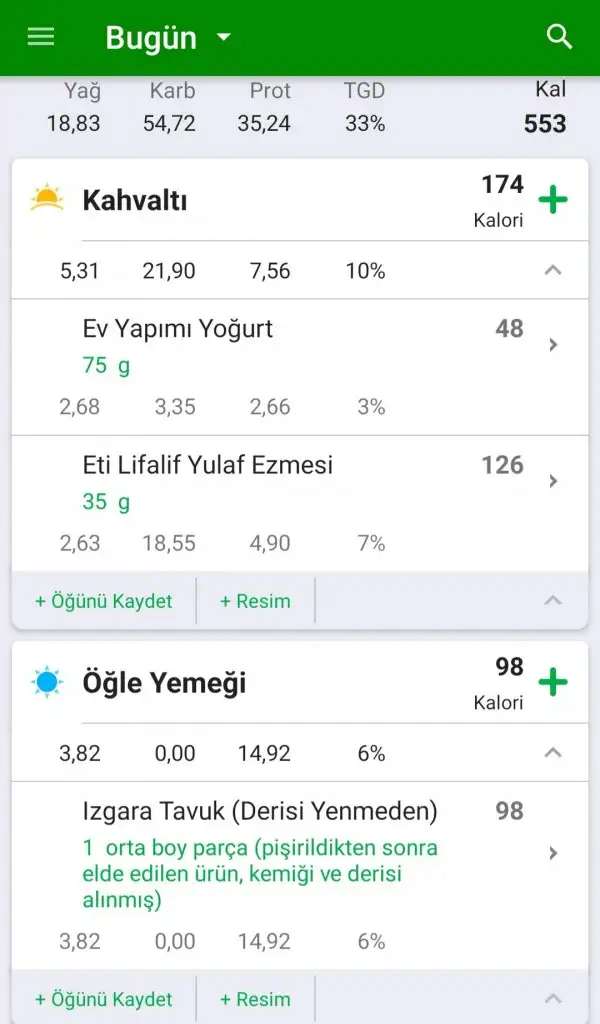Open the Bugün date dropdown

168,38
